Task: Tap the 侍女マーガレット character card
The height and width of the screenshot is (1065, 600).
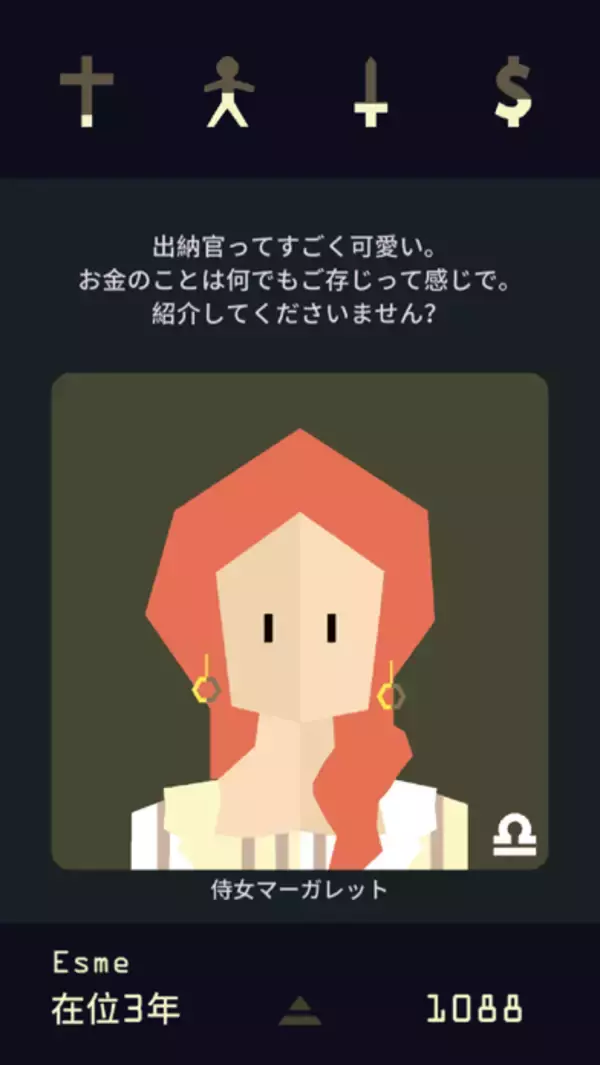Action: pos(300,620)
